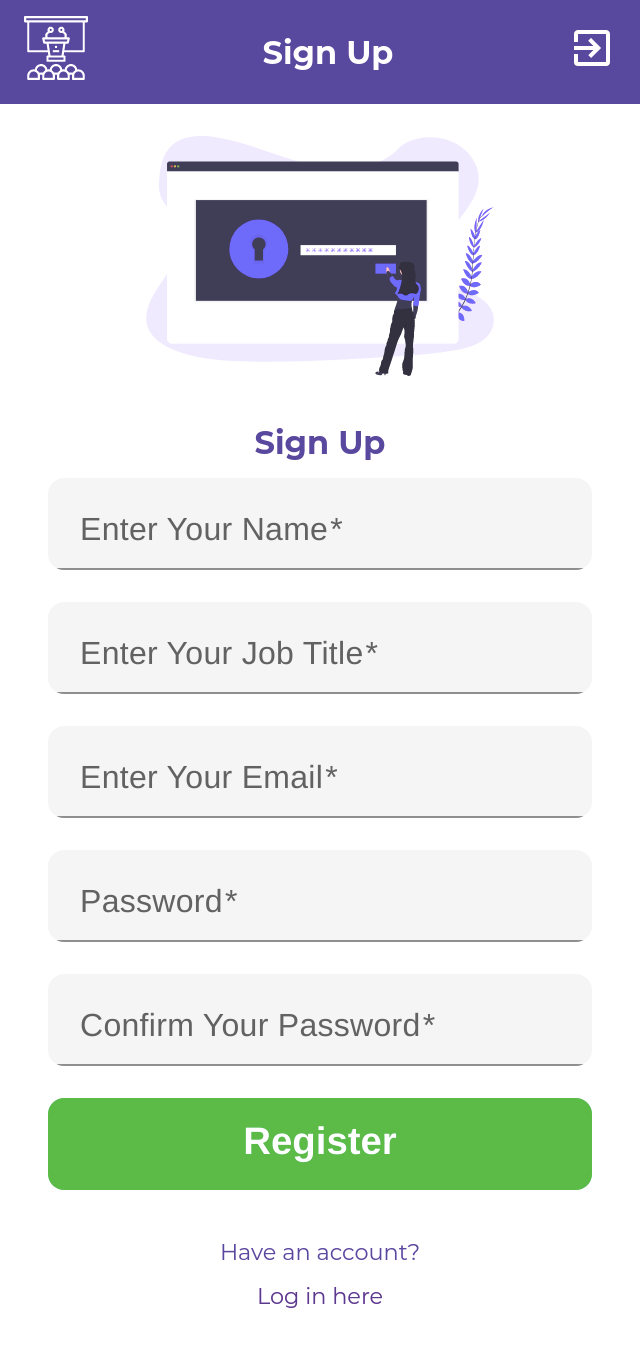
Task: Focus the Password field
Action: coord(320,896)
